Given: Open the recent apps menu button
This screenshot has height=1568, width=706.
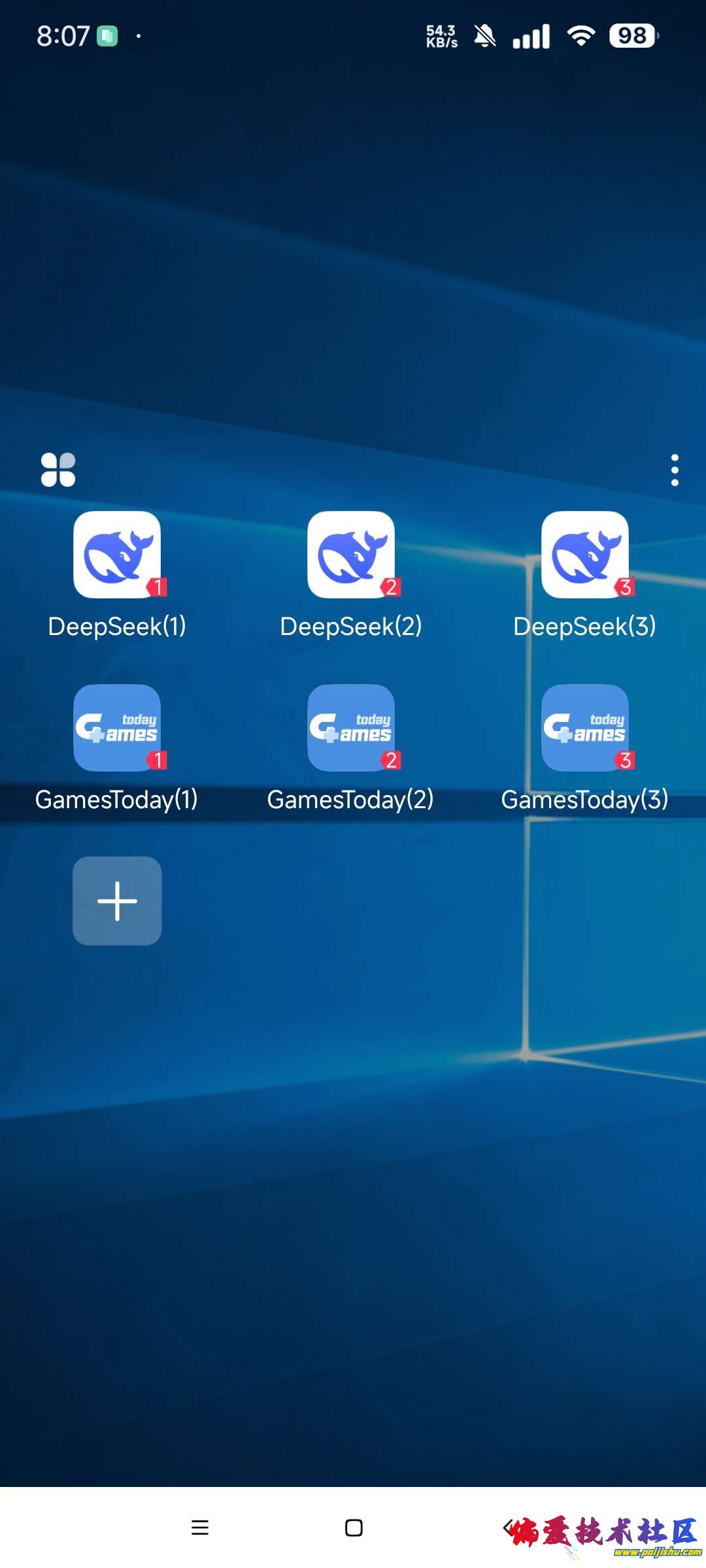Looking at the screenshot, I should (200, 1527).
